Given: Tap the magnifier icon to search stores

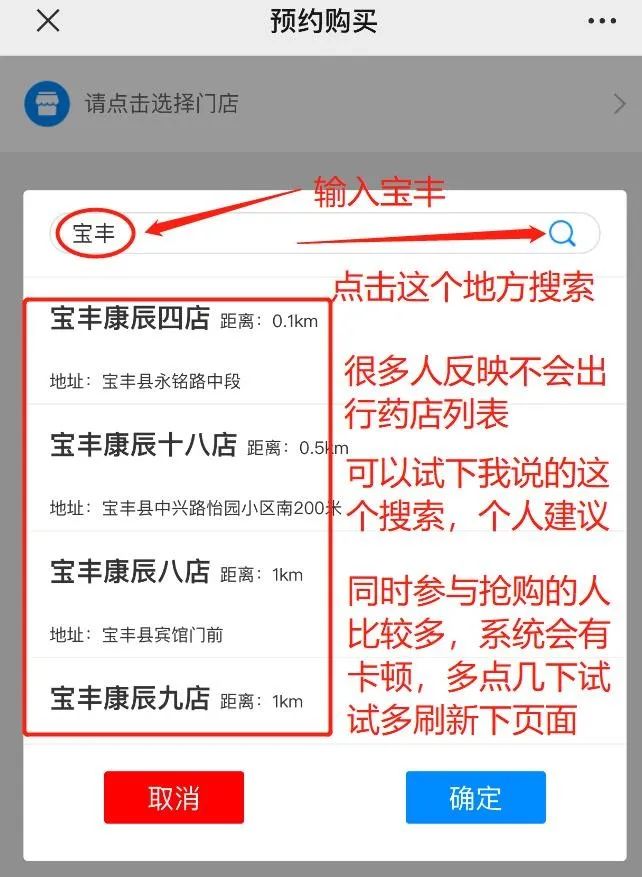Looking at the screenshot, I should point(562,234).
